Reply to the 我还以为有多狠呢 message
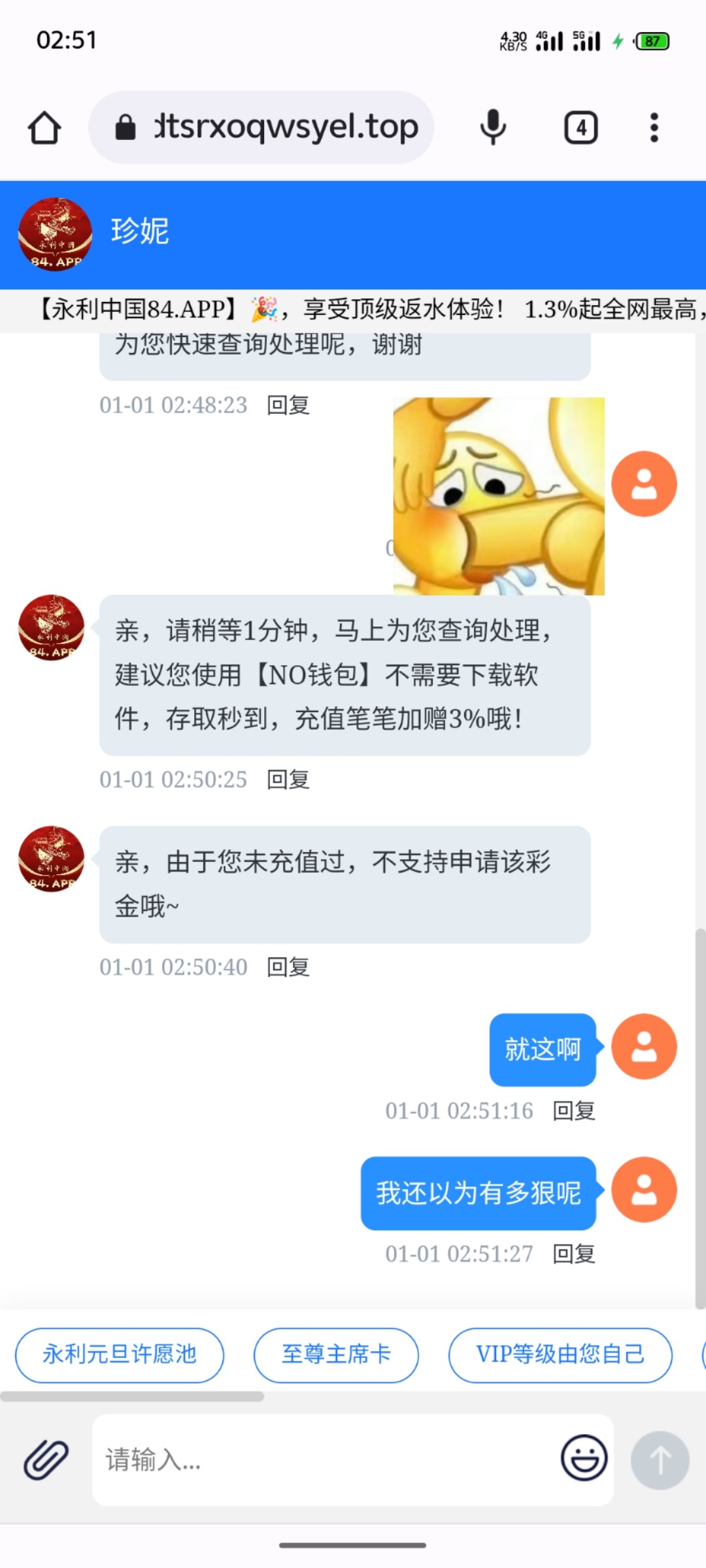The height and width of the screenshot is (1568, 706). pyautogui.click(x=574, y=1254)
